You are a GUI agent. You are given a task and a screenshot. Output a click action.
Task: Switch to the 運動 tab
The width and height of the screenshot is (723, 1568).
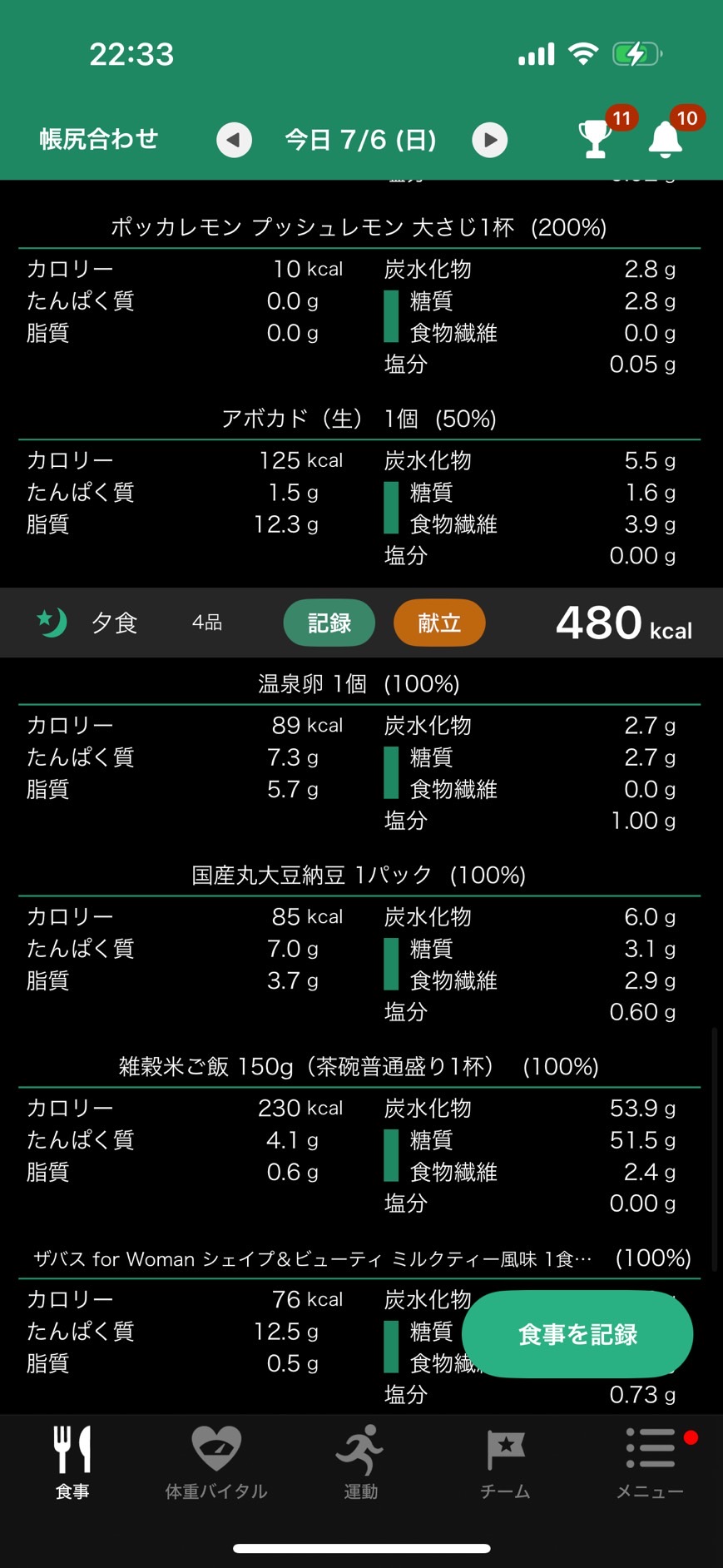click(x=361, y=1461)
